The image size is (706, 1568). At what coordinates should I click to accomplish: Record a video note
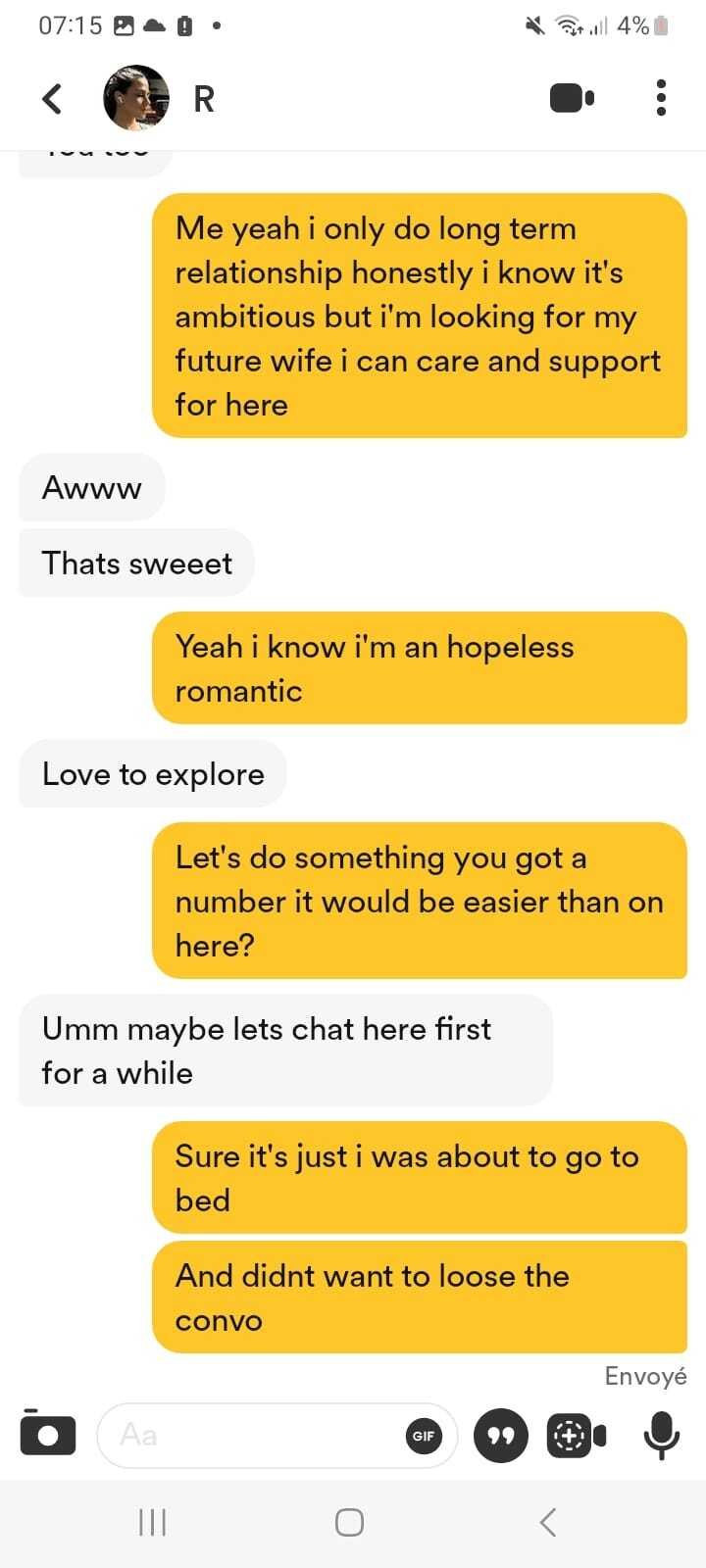click(577, 1436)
